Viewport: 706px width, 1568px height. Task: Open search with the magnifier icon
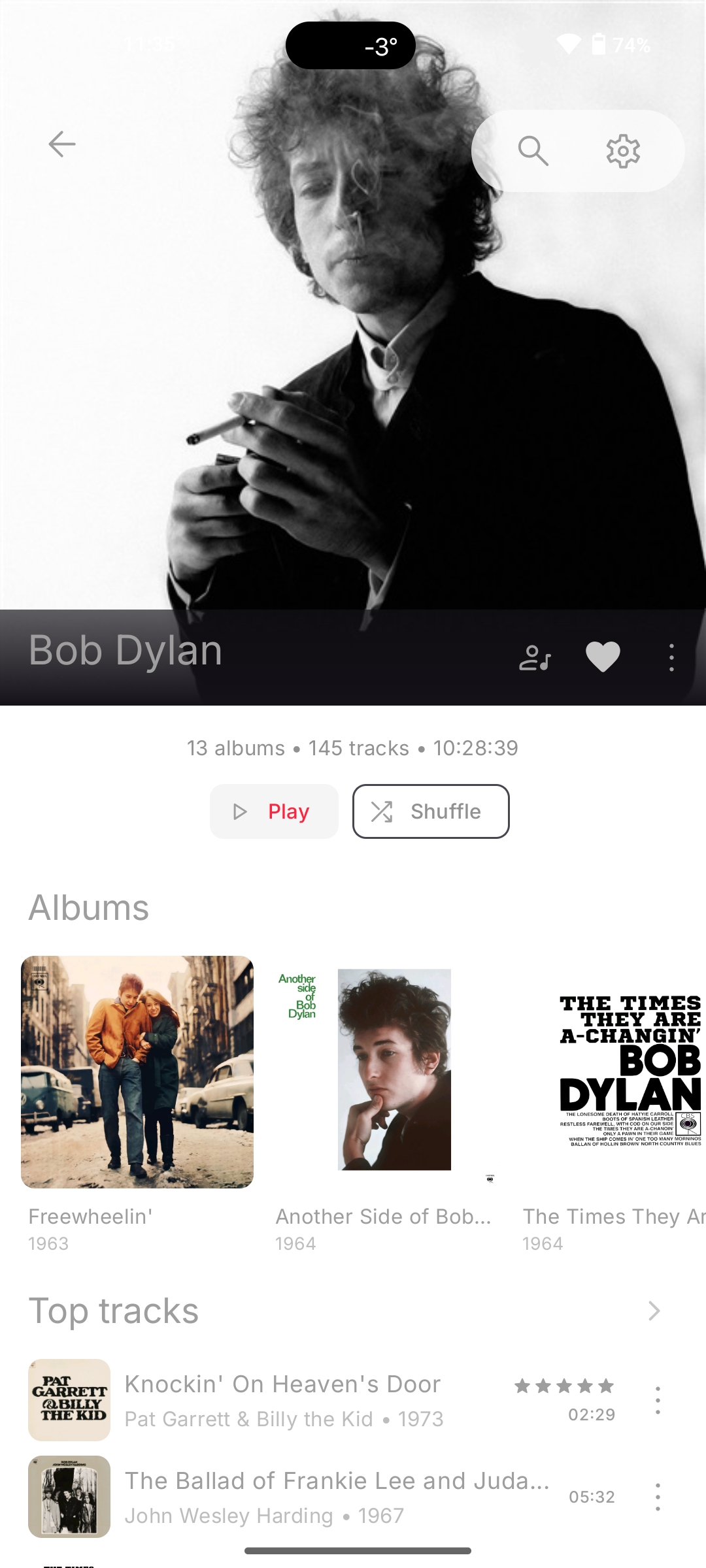(533, 151)
